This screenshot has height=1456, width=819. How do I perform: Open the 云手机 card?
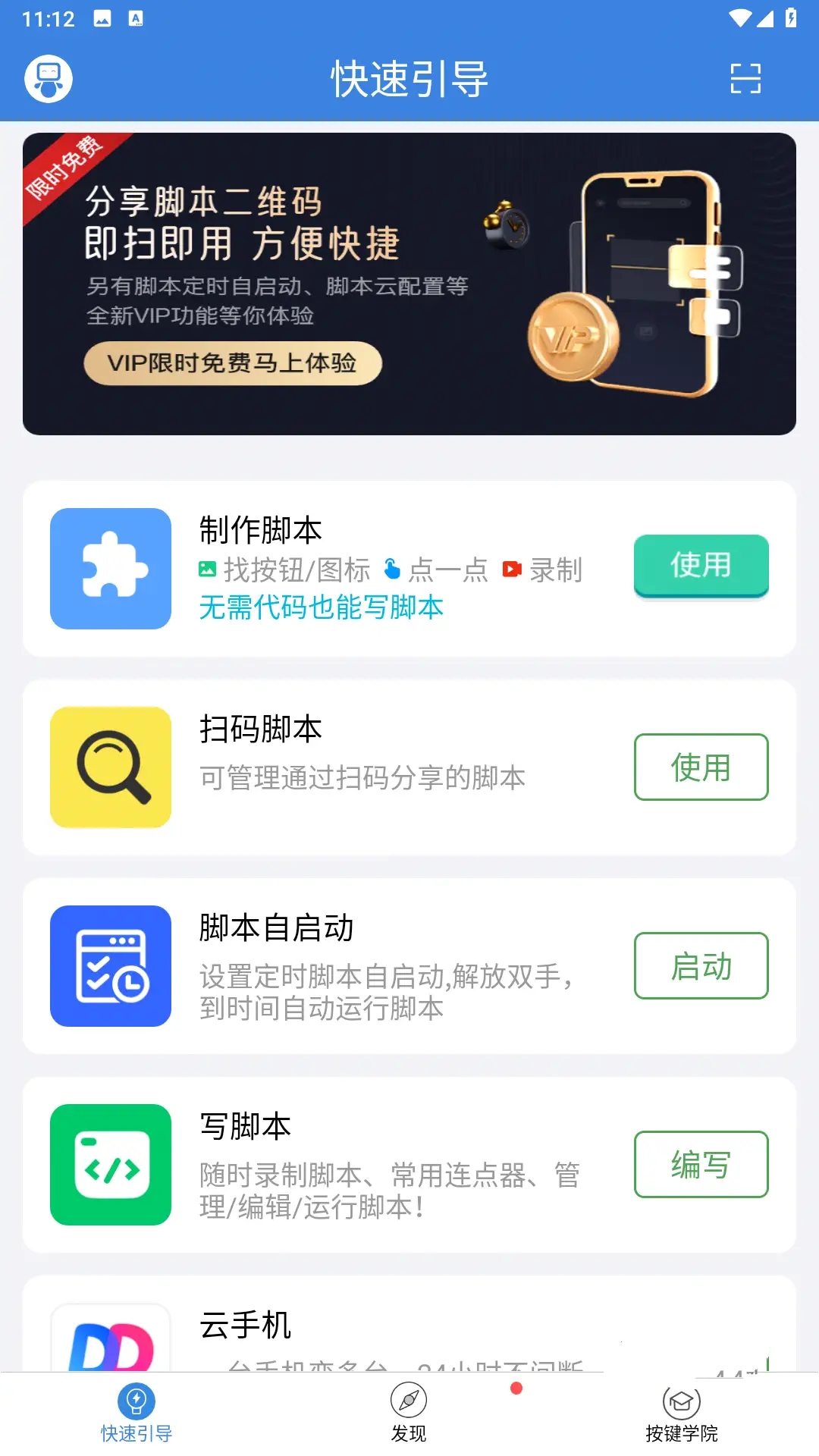pos(409,1327)
